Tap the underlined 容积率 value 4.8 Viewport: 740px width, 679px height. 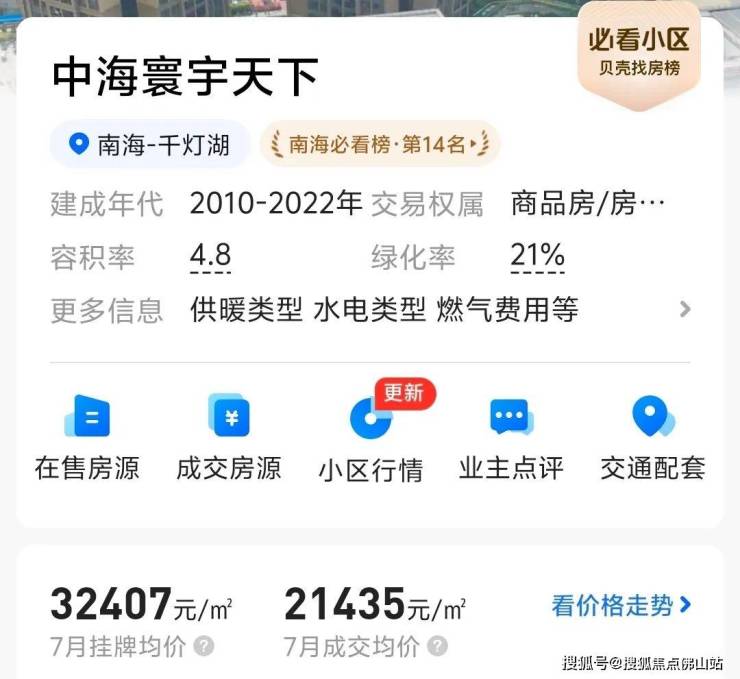tap(210, 257)
